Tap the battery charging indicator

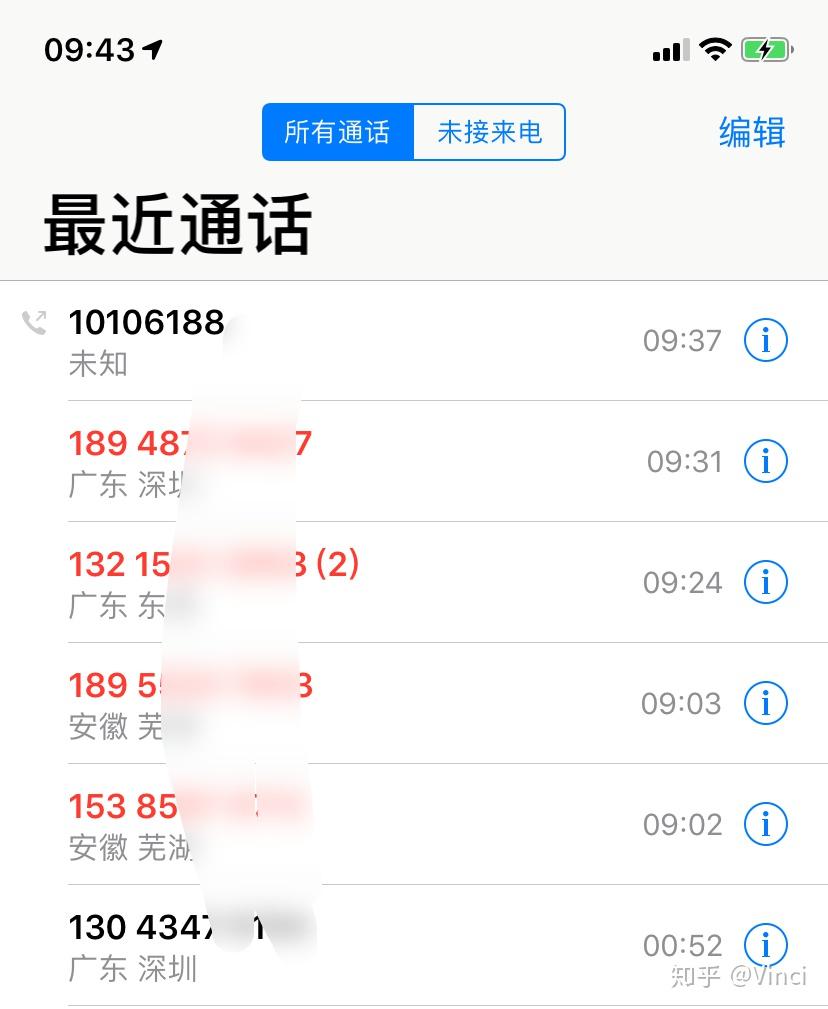[766, 48]
